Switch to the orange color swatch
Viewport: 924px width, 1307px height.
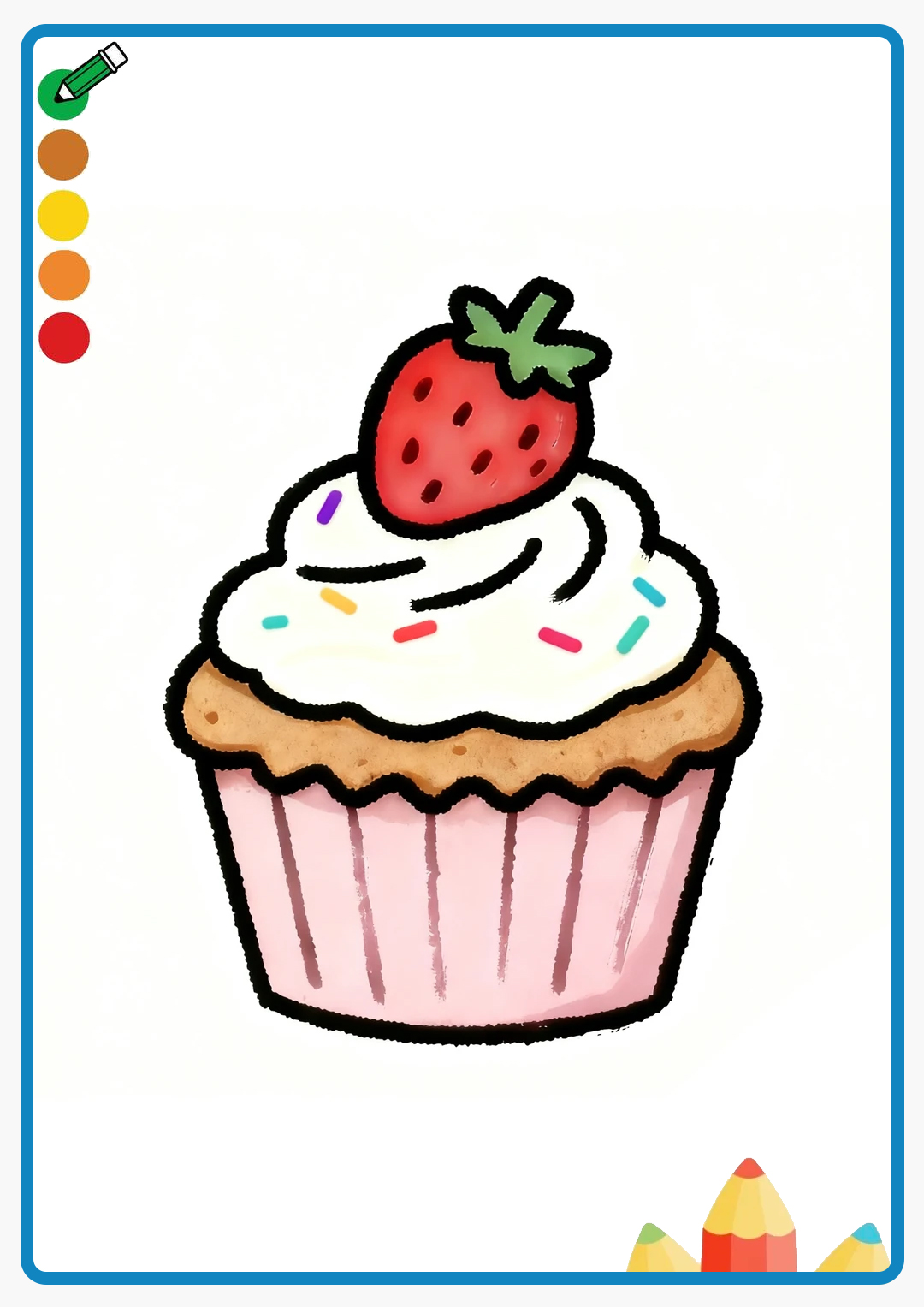tap(64, 276)
